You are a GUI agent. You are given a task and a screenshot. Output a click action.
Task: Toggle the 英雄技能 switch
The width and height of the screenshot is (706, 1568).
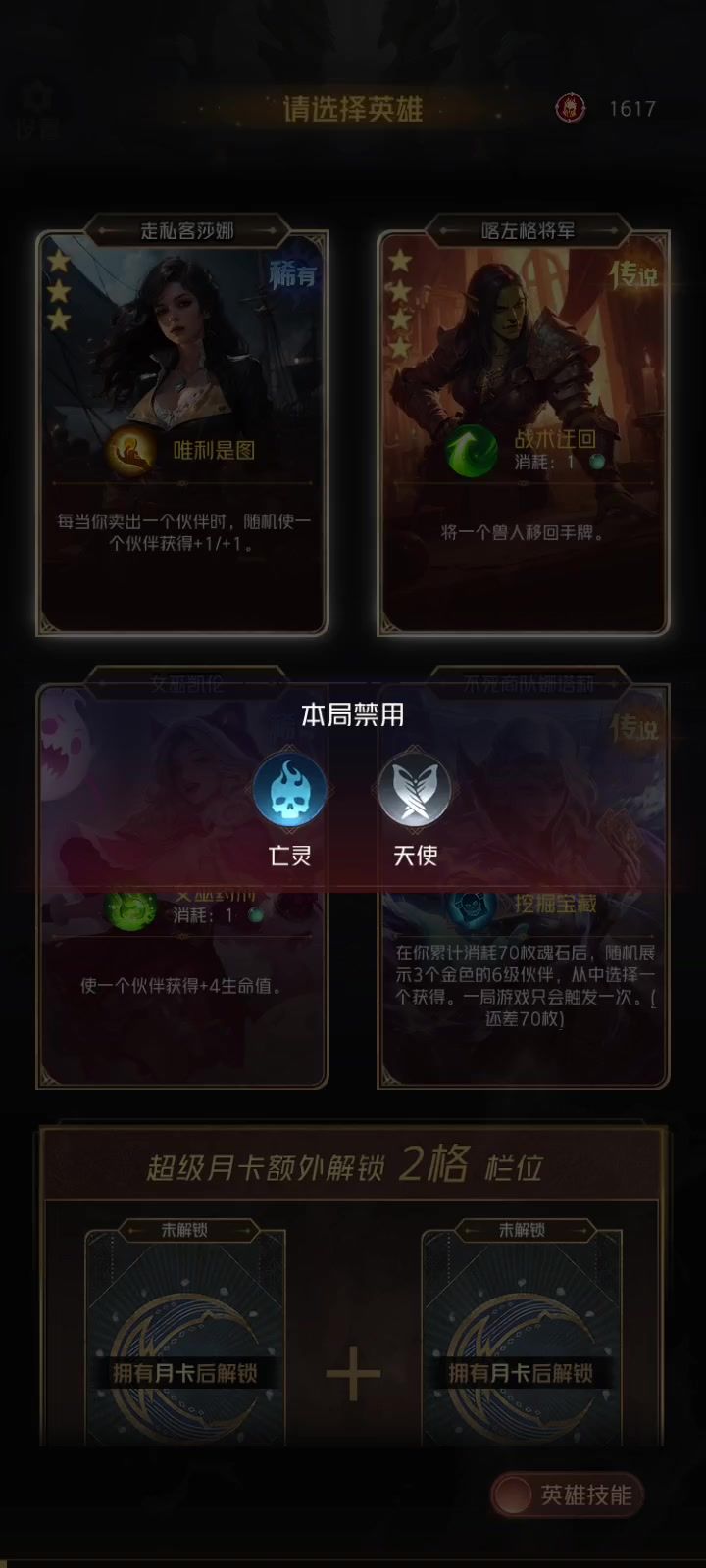click(x=567, y=1494)
